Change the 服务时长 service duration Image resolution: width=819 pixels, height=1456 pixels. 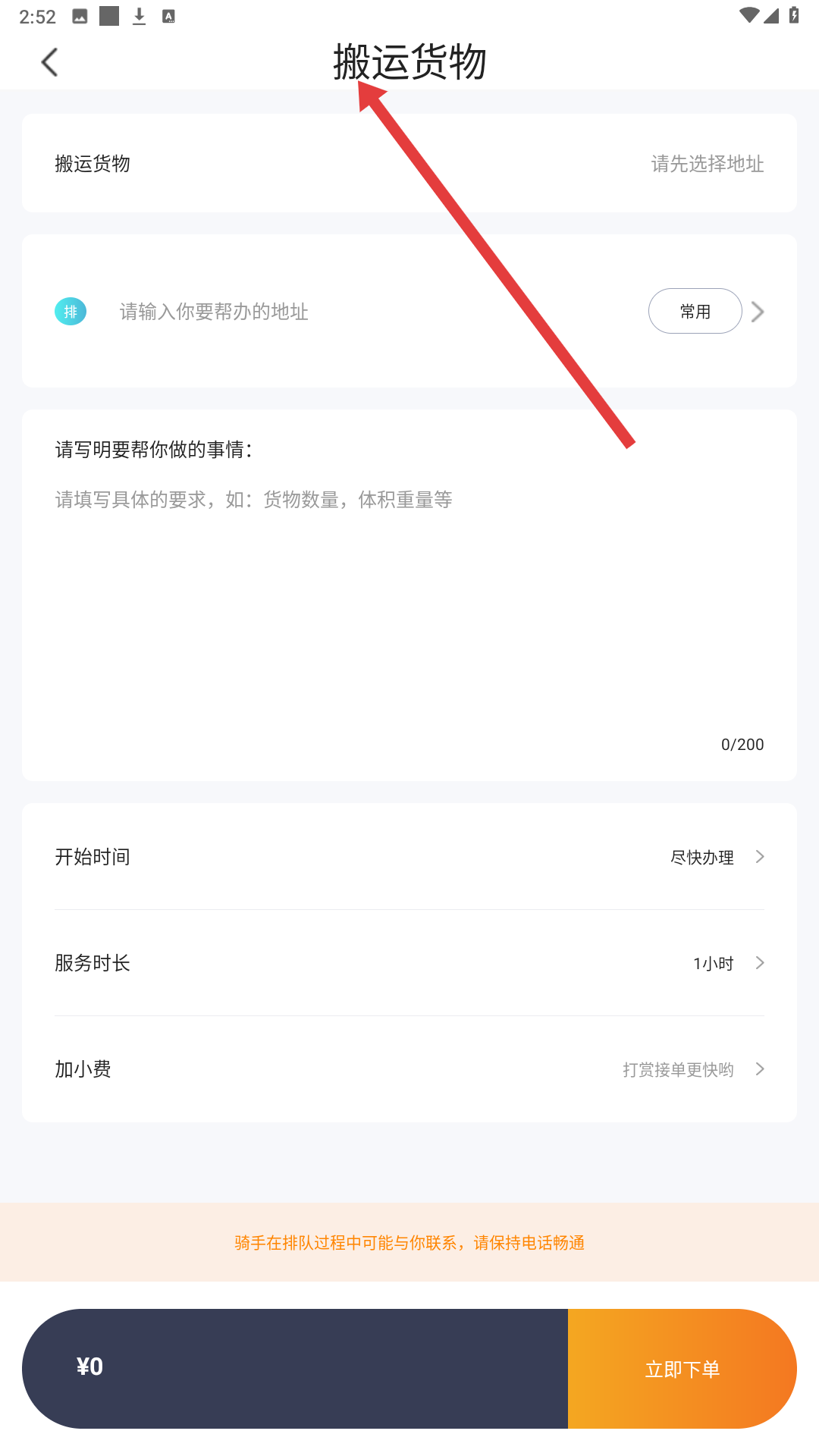tap(409, 963)
